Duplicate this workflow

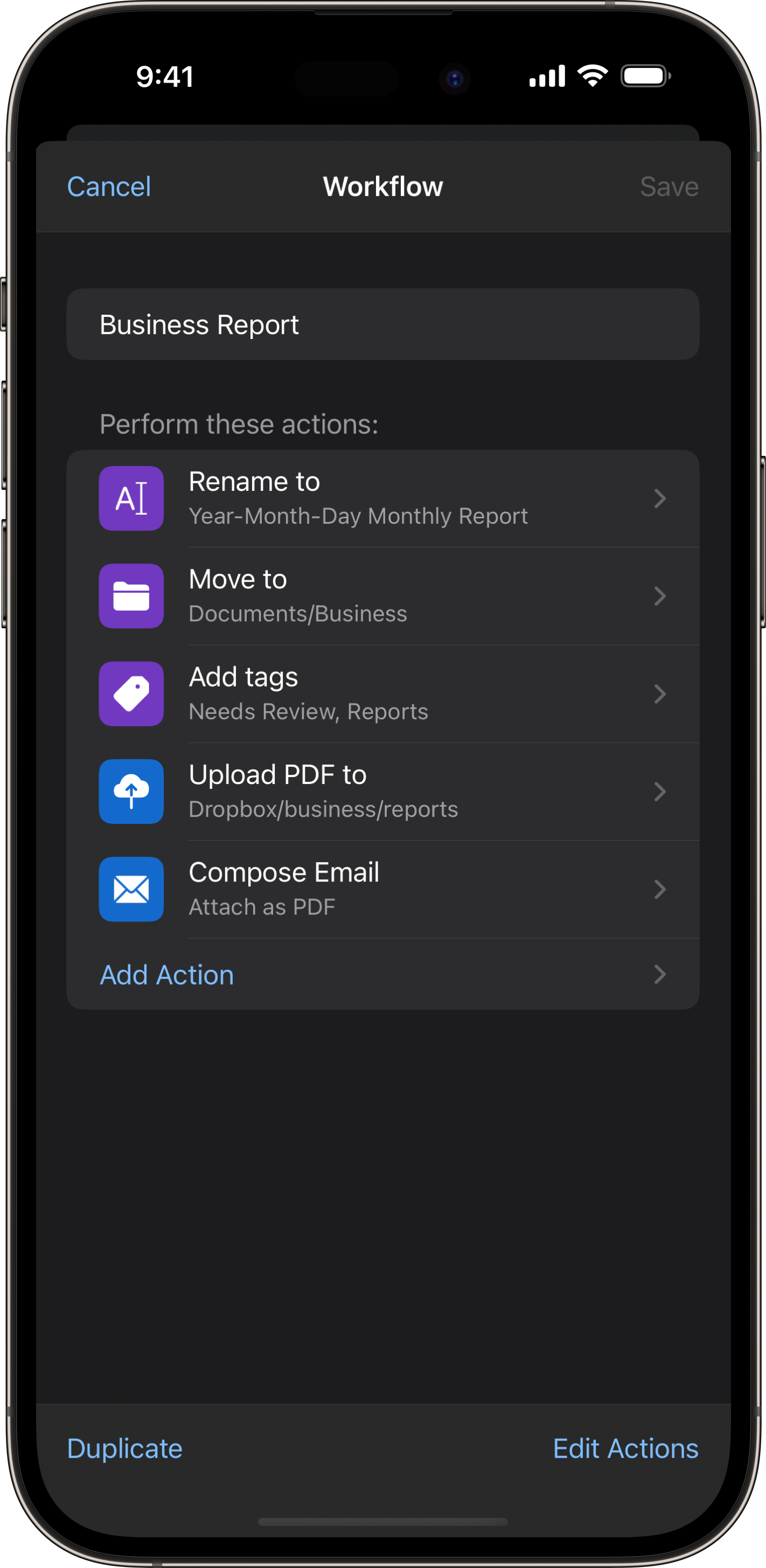125,1448
